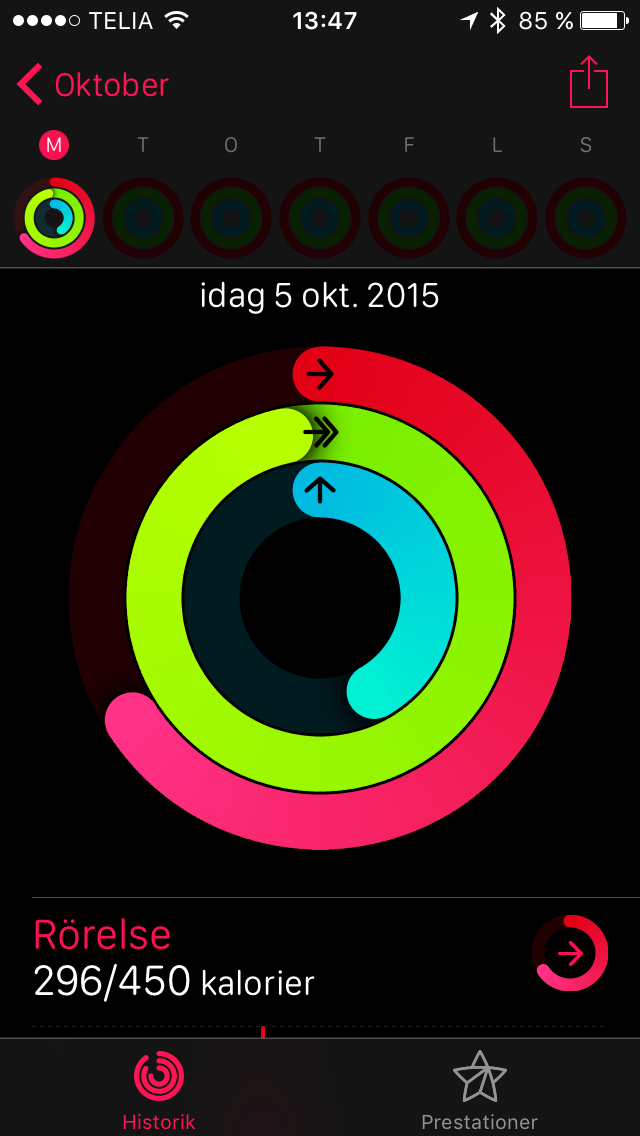This screenshot has height=1136, width=640.
Task: Switch to the Prestationer tab
Action: click(480, 1089)
